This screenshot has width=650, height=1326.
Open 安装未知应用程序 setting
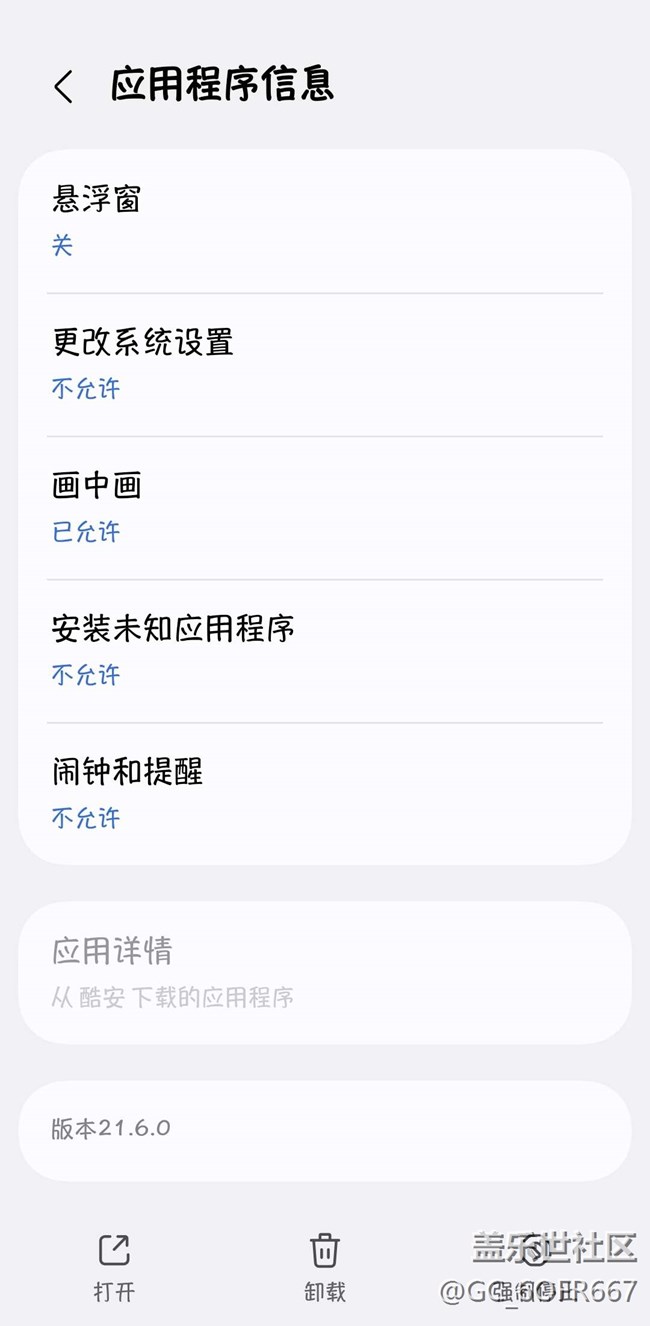(325, 651)
